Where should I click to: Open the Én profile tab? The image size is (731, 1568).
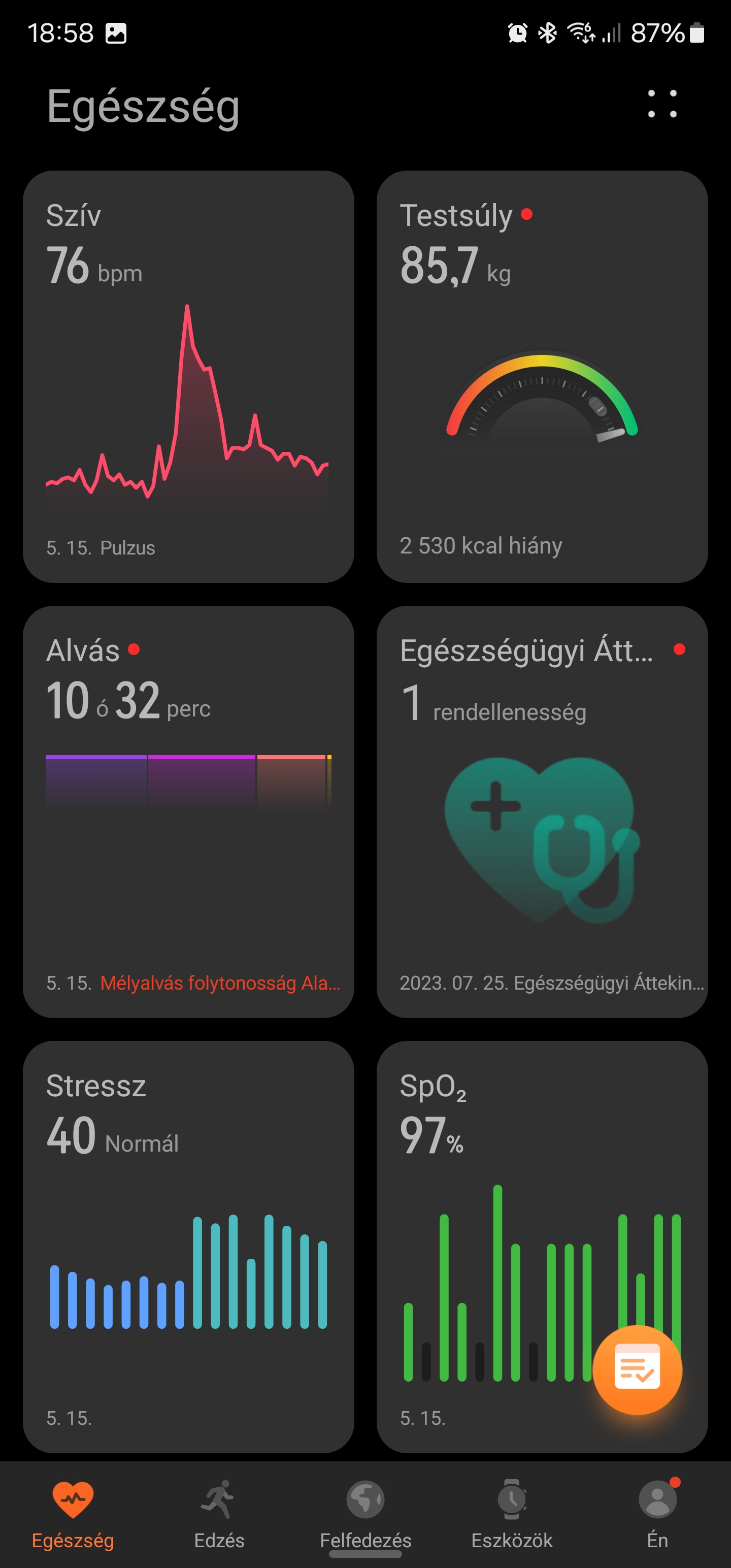coord(658,1513)
